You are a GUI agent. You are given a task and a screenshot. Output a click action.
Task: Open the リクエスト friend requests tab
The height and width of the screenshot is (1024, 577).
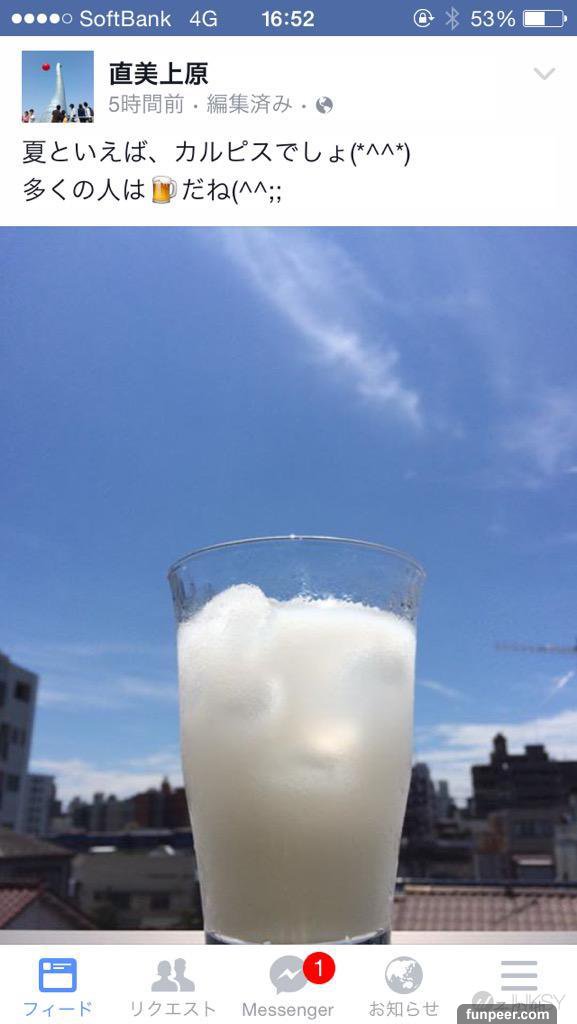[172, 987]
